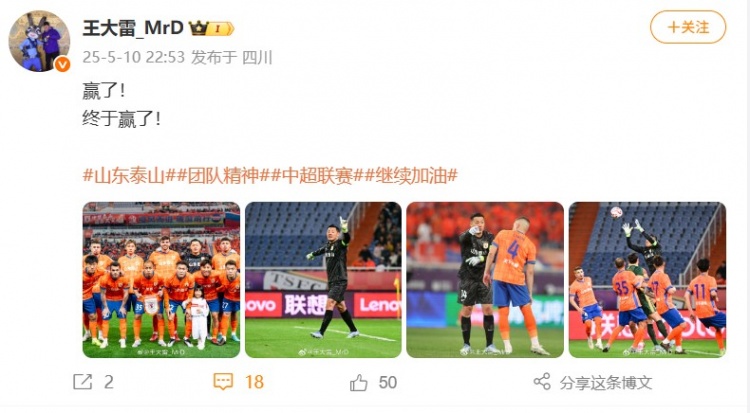750x413 pixels.
Task: Like this post with thumbs up
Action: 373,382
